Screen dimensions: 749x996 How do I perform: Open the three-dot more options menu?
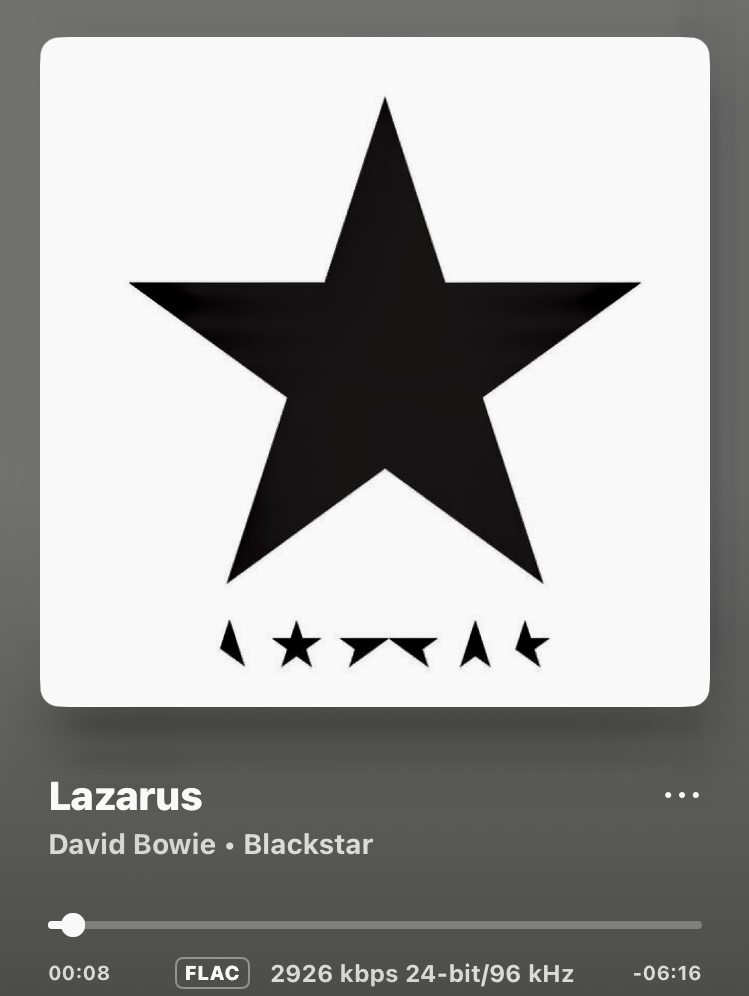(682, 796)
